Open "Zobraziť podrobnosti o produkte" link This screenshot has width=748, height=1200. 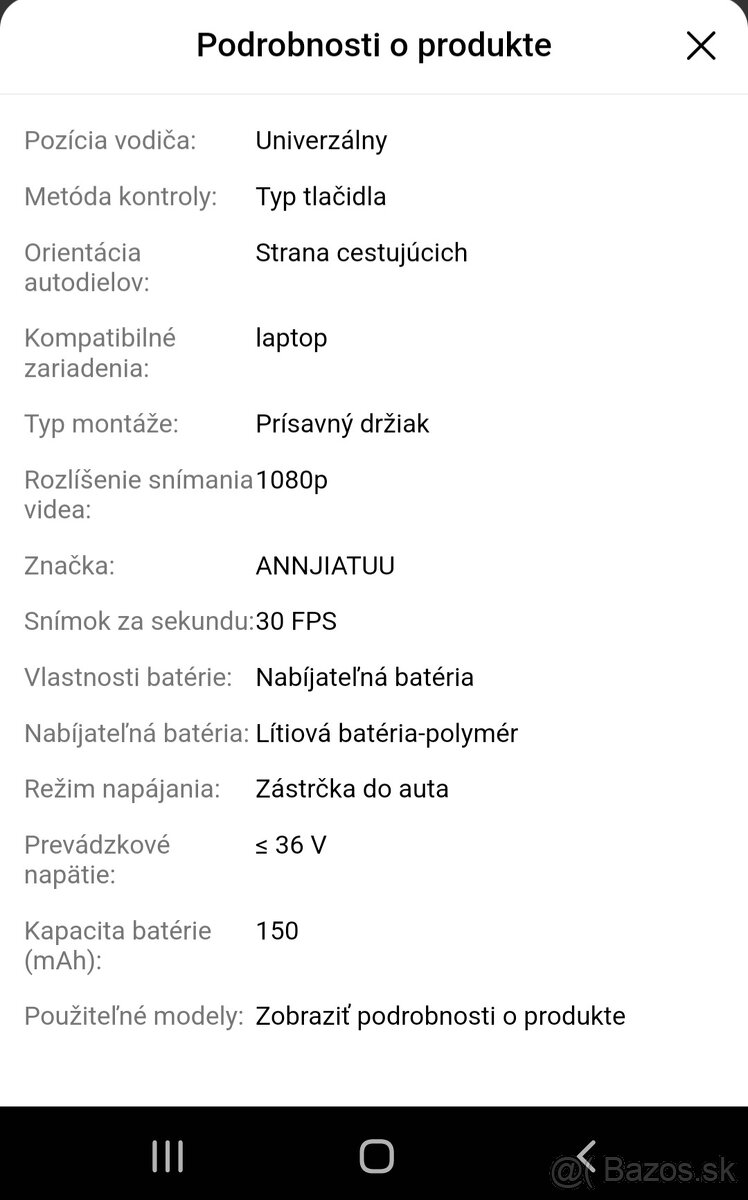tap(440, 1015)
